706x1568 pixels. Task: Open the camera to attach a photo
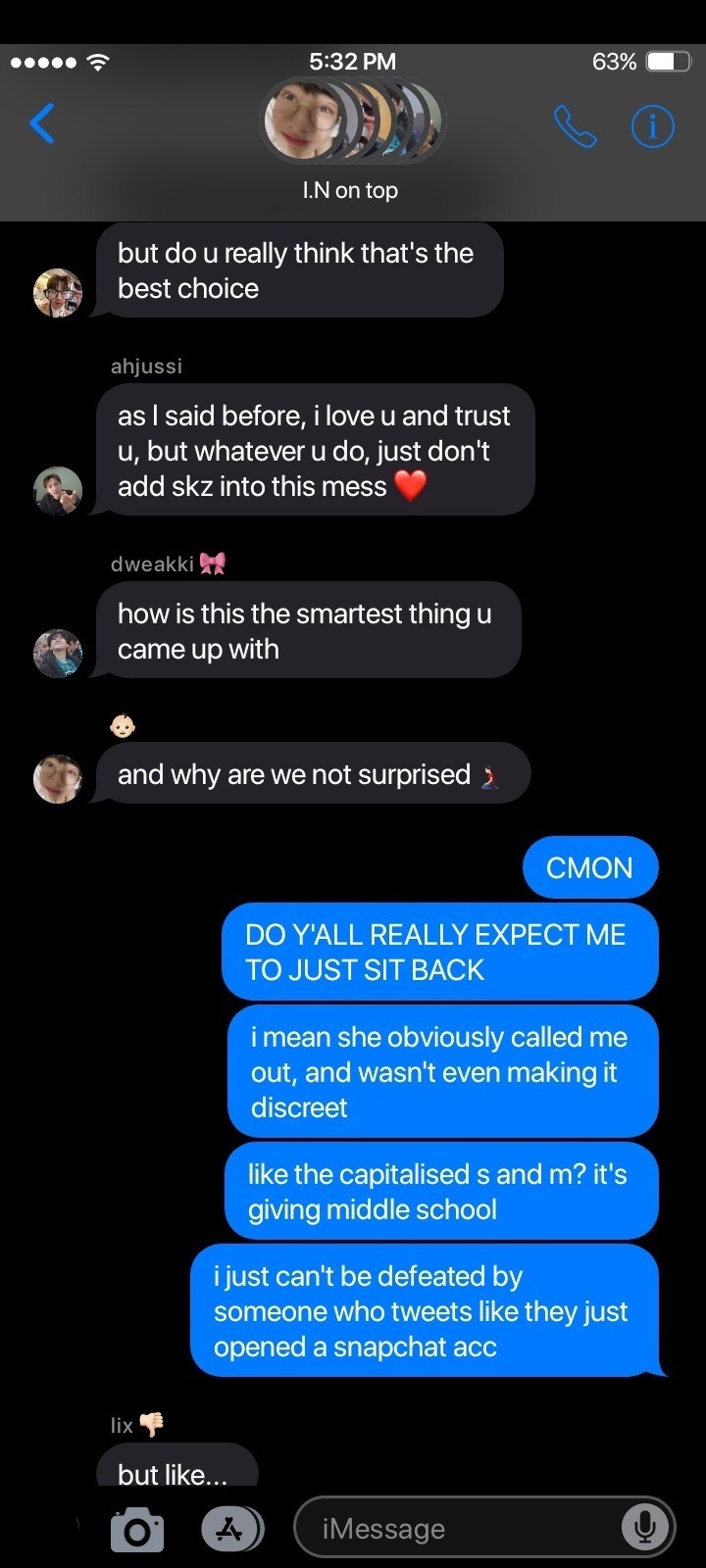[x=137, y=1529]
